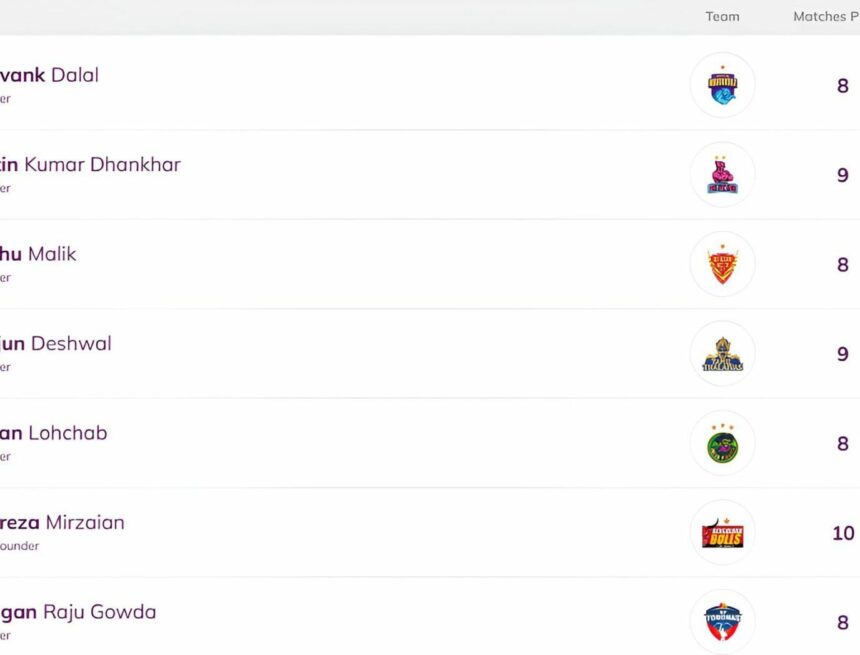Tap the Thalaivas team logo beside Deshwal
The height and width of the screenshot is (655, 860).
722,354
